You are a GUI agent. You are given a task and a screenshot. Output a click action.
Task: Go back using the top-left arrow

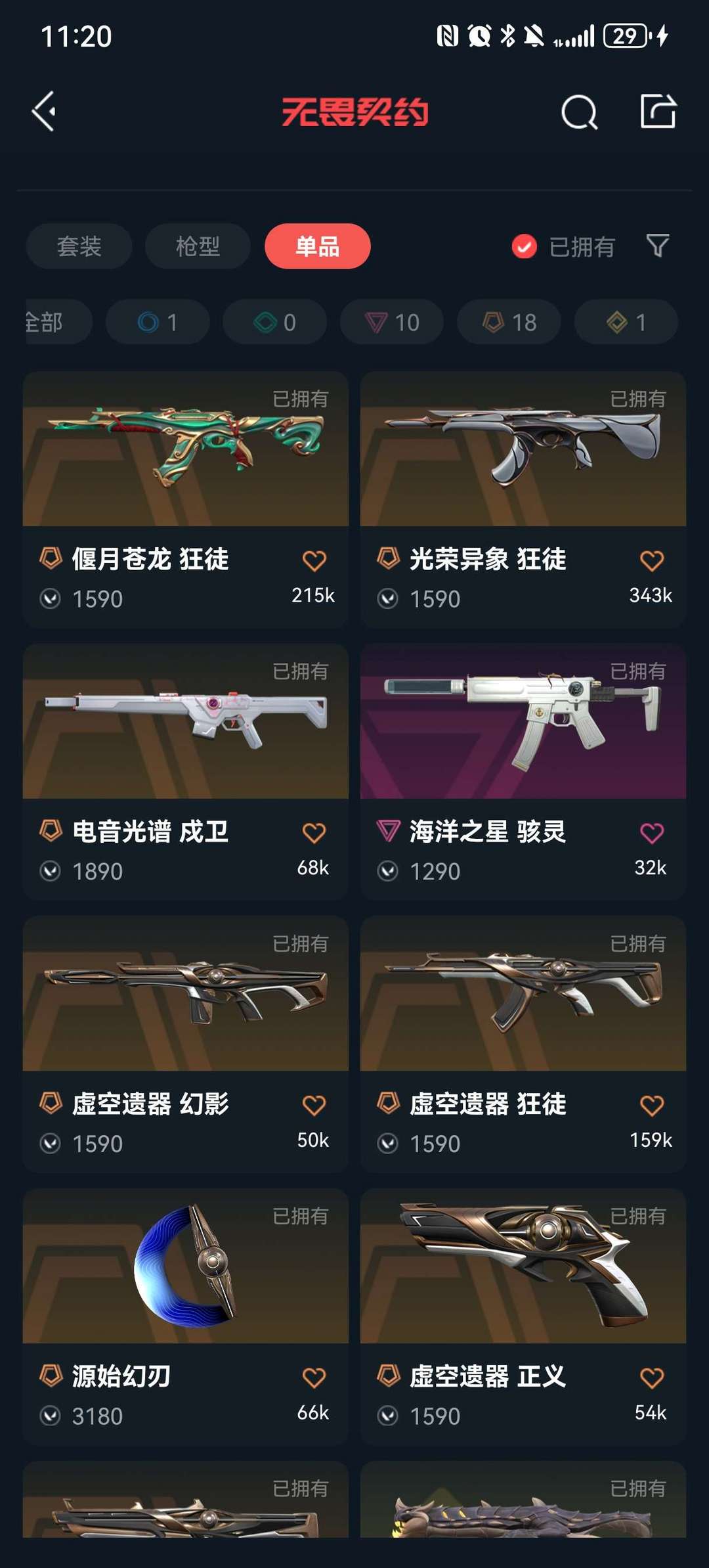(x=44, y=111)
